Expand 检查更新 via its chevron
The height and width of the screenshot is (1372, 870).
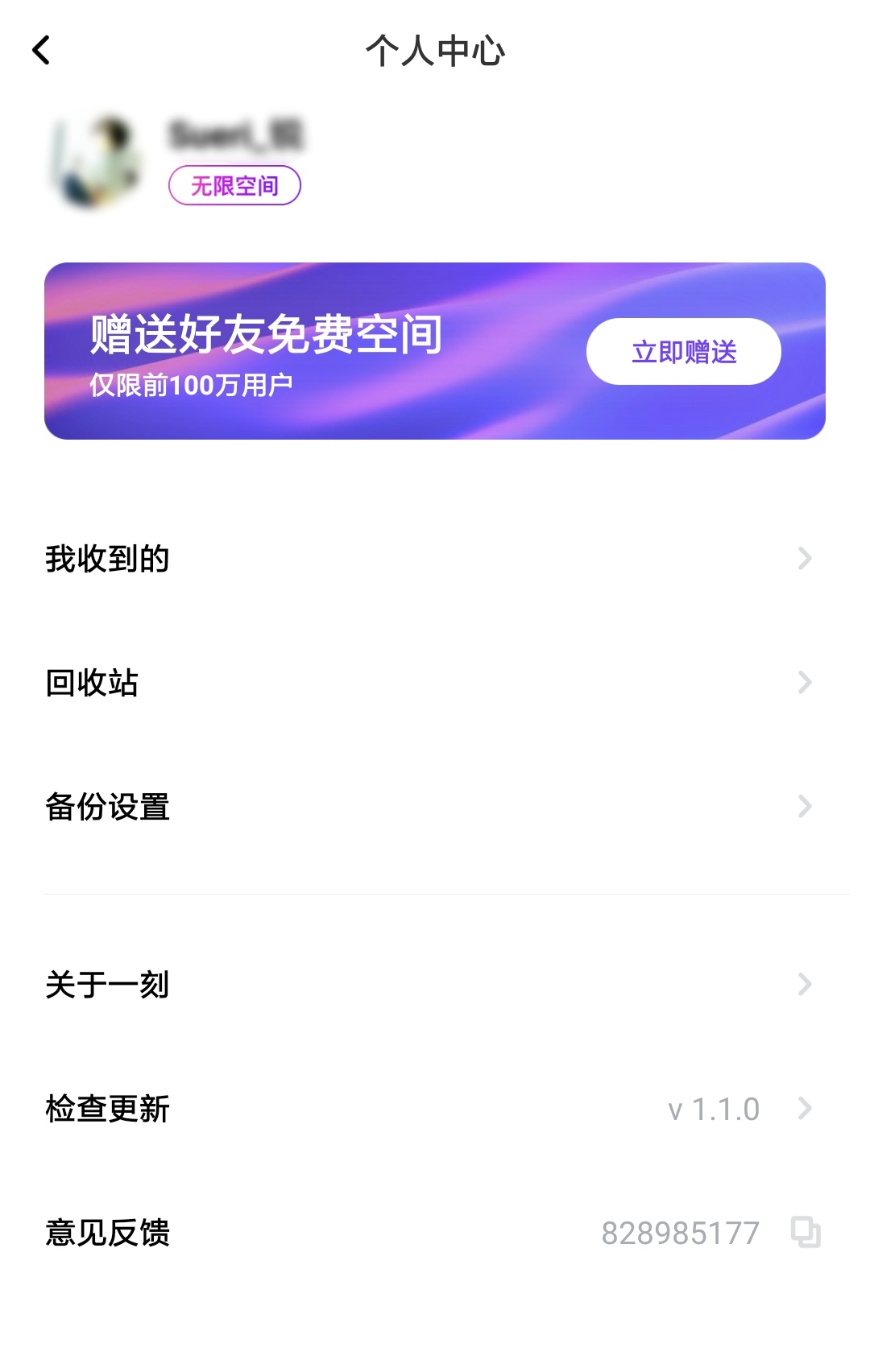point(803,1108)
